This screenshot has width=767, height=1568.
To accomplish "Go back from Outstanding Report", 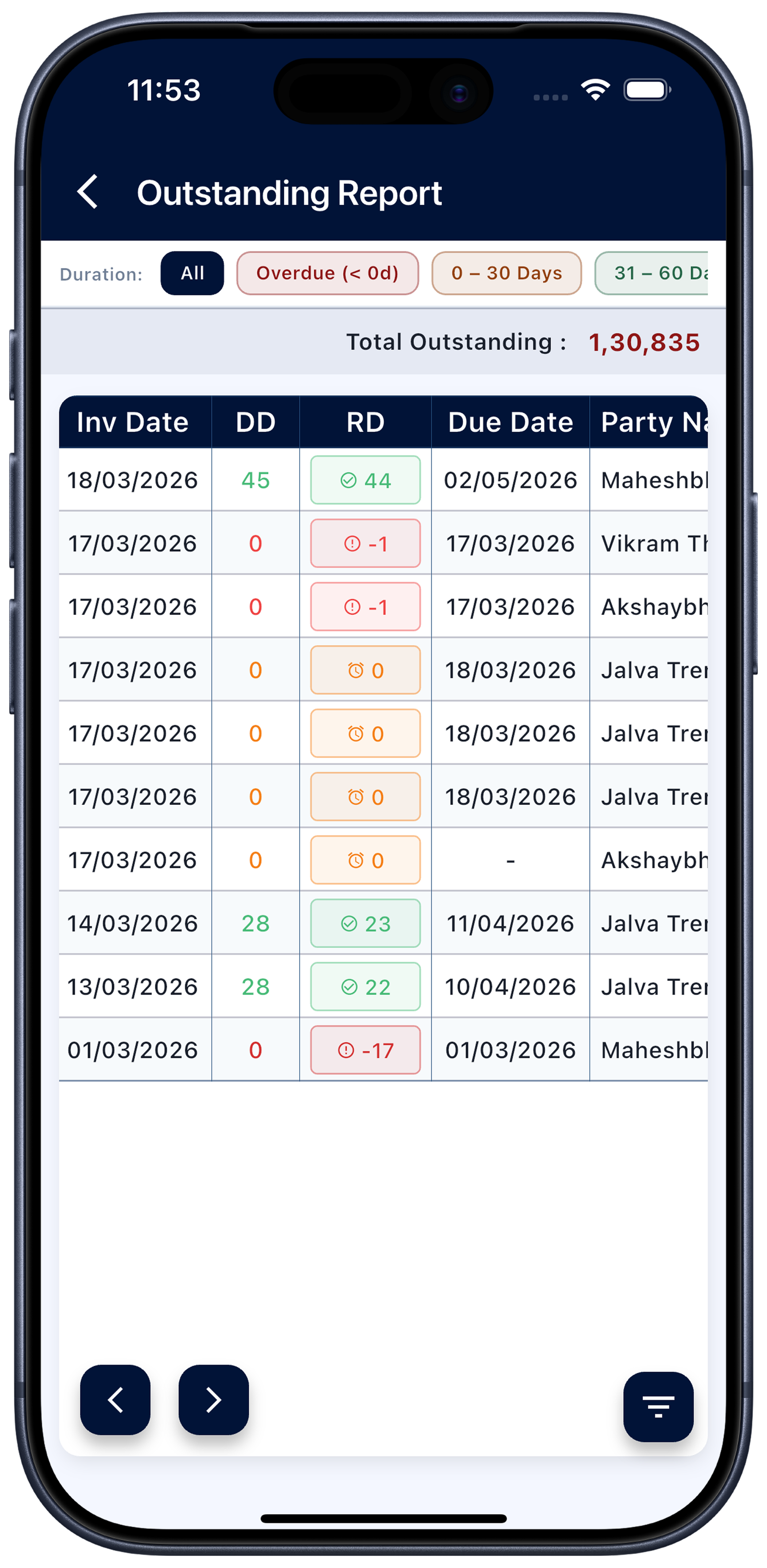I will [x=88, y=192].
